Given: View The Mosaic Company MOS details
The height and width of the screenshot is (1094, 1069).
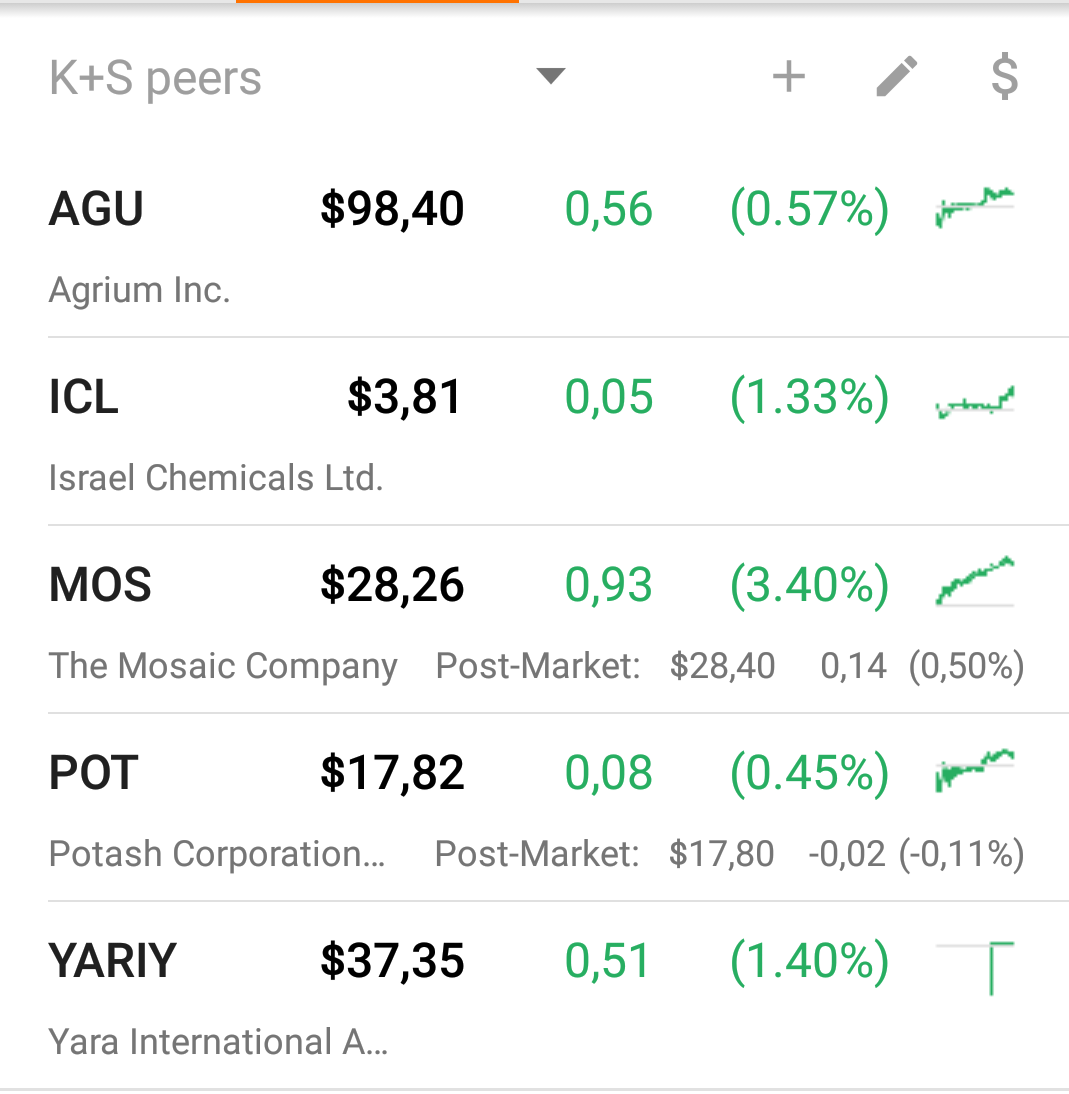Looking at the screenshot, I should tap(100, 586).
